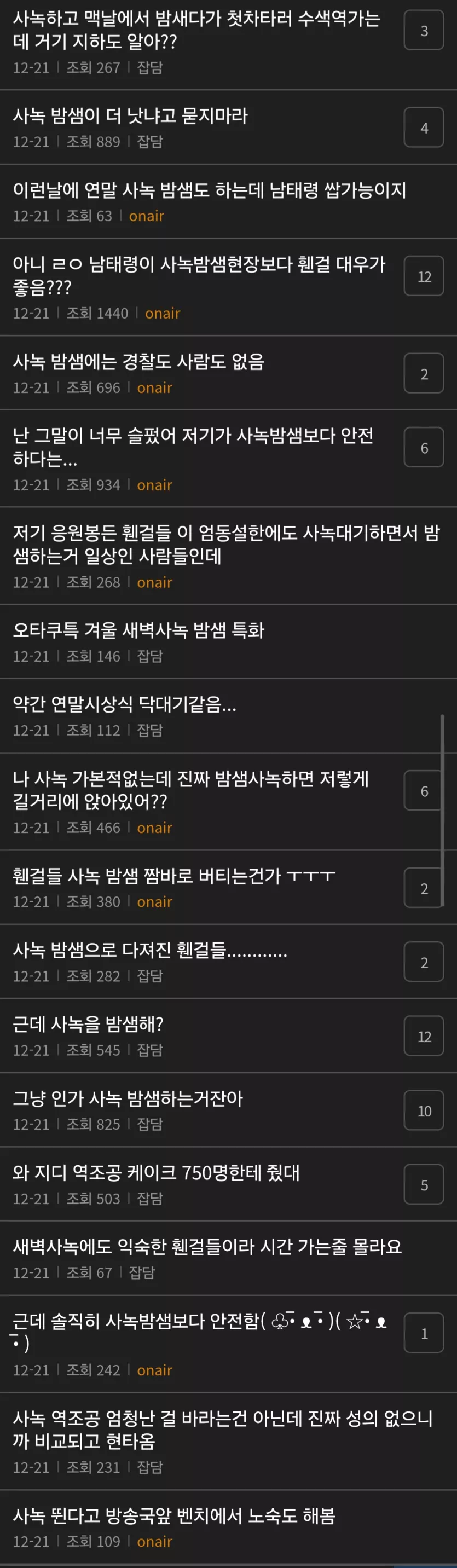The image size is (457, 1568).
Task: Open the post '사녹 밤샘으로 다져진 휀걸들'
Action: coord(150,950)
